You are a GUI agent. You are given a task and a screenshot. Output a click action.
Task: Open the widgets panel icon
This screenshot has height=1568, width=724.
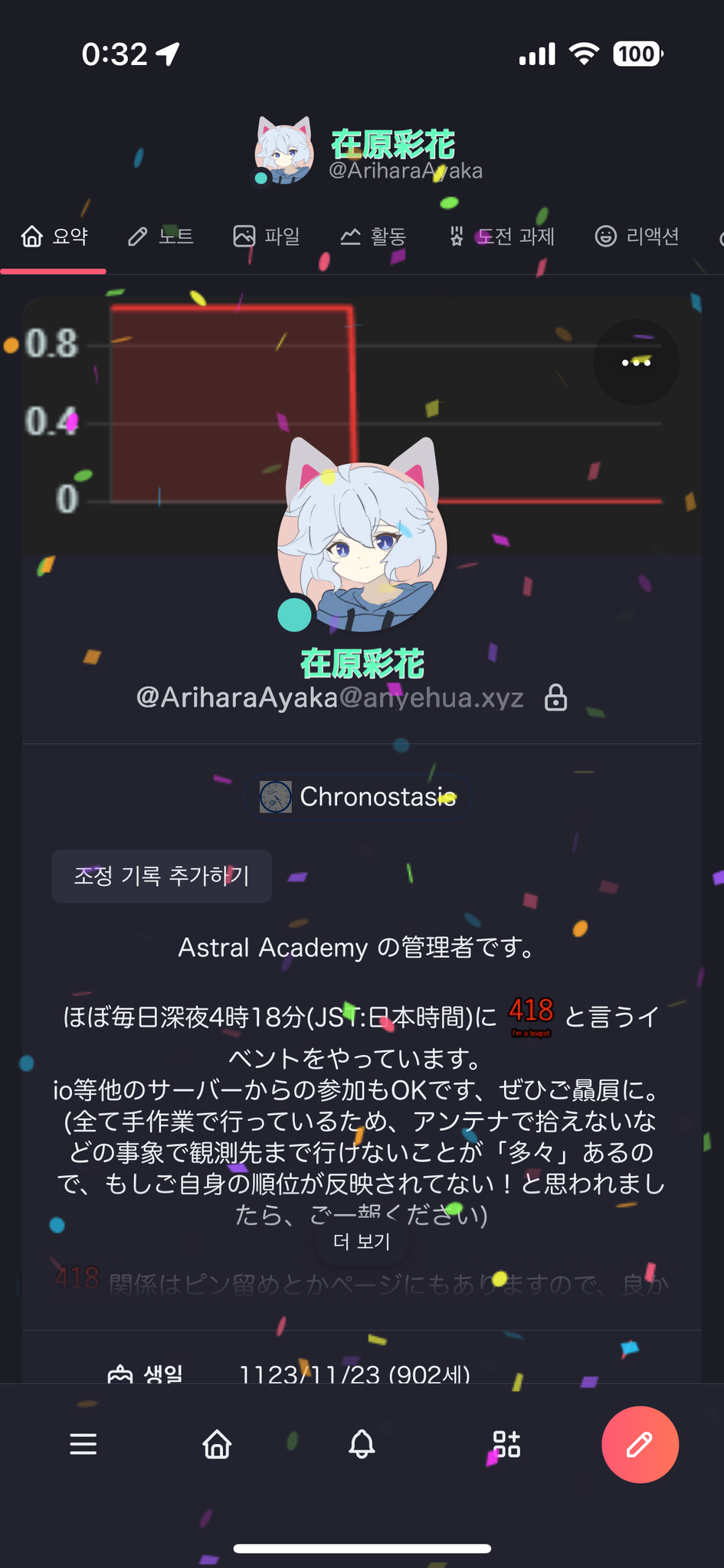click(x=506, y=1445)
